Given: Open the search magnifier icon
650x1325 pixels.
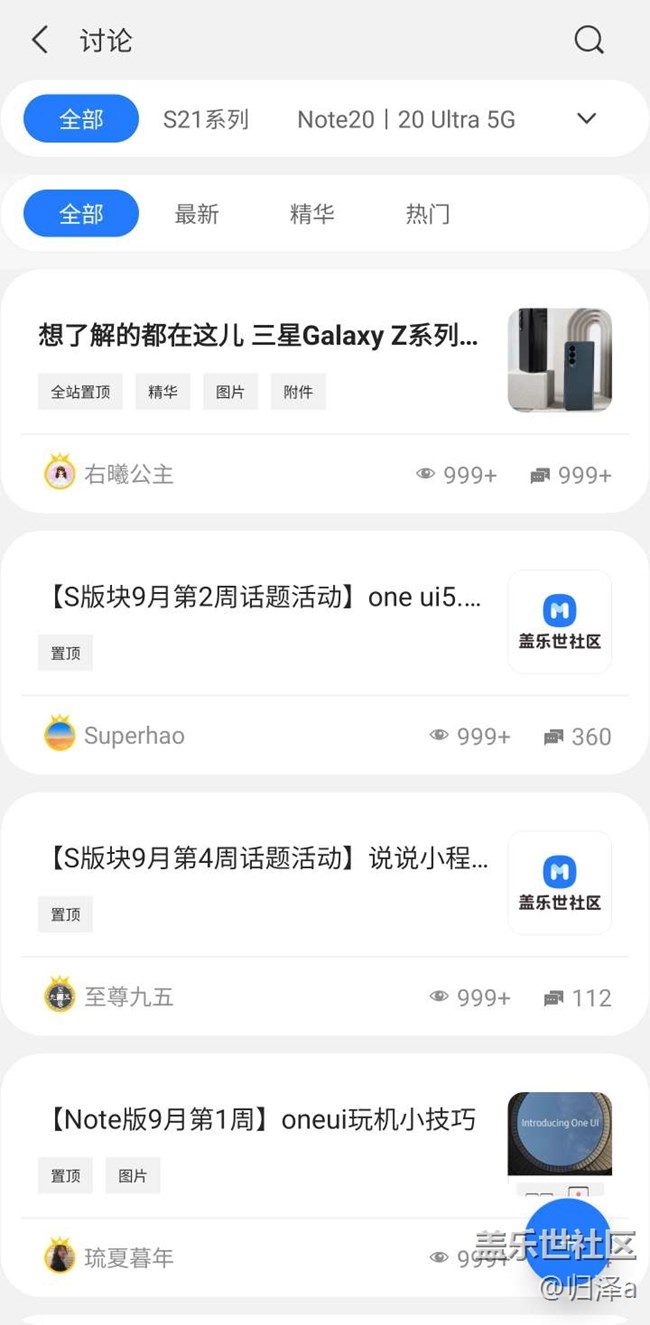Looking at the screenshot, I should point(589,40).
